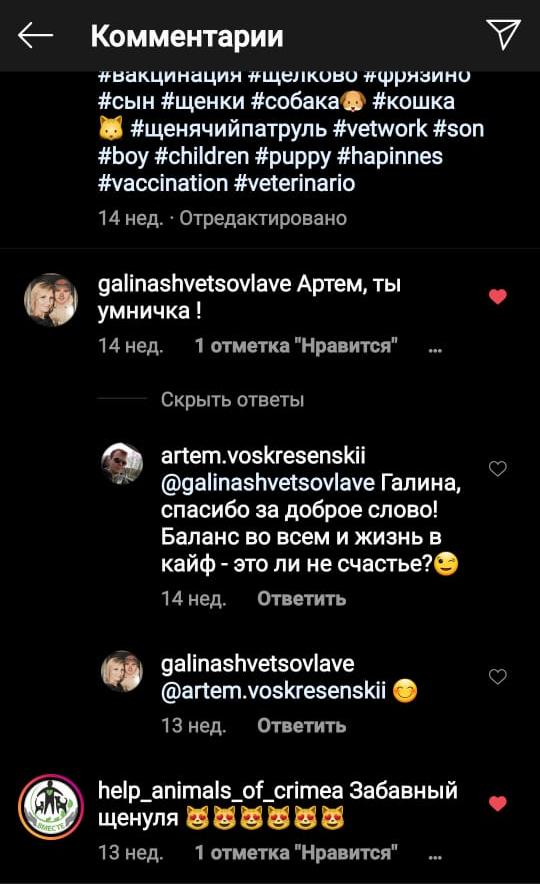The width and height of the screenshot is (540, 884).
Task: Open the @artem.voskresenskii mention in Galina's reply
Action: [x=273, y=691]
